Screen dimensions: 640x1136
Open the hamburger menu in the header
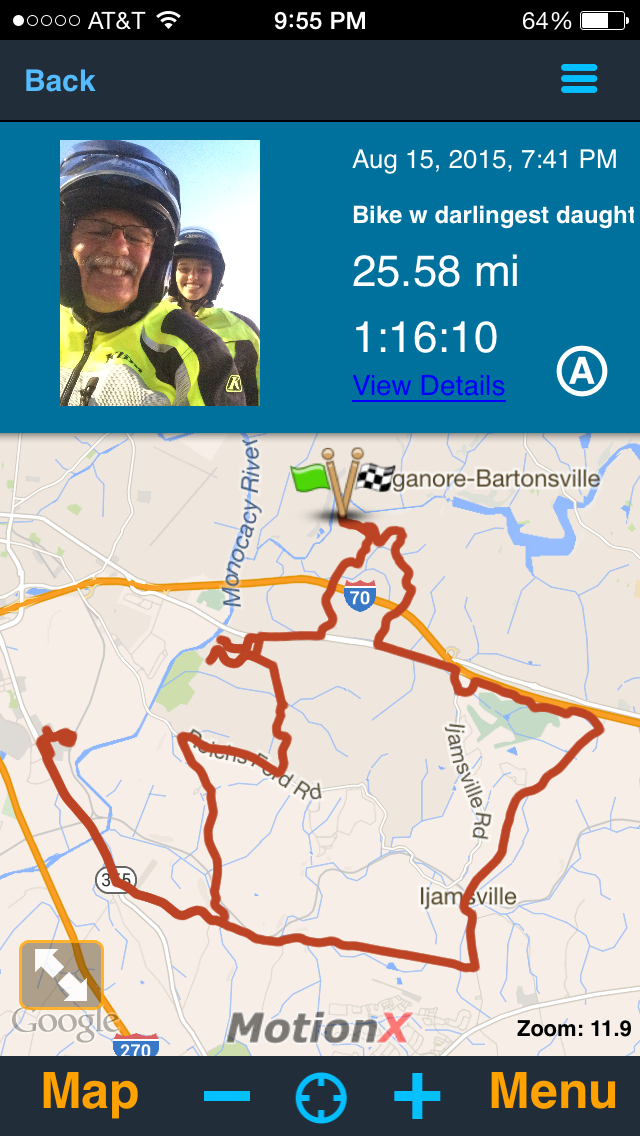tap(579, 79)
